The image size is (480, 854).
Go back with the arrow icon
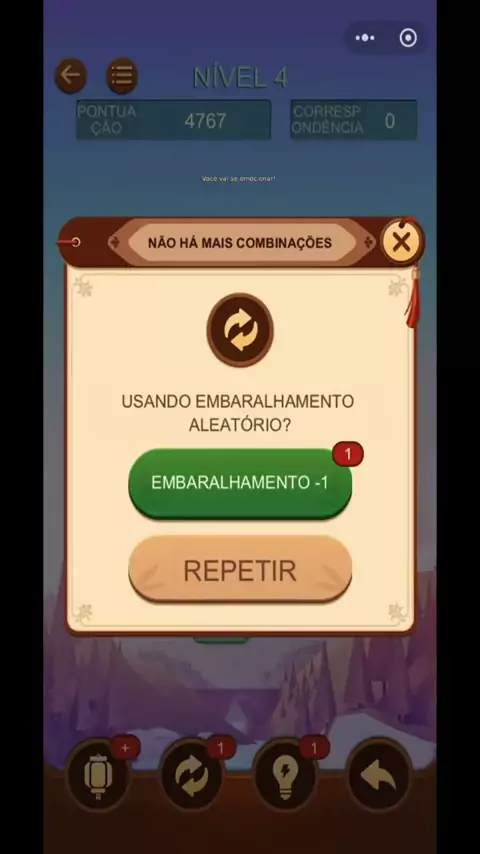70,75
